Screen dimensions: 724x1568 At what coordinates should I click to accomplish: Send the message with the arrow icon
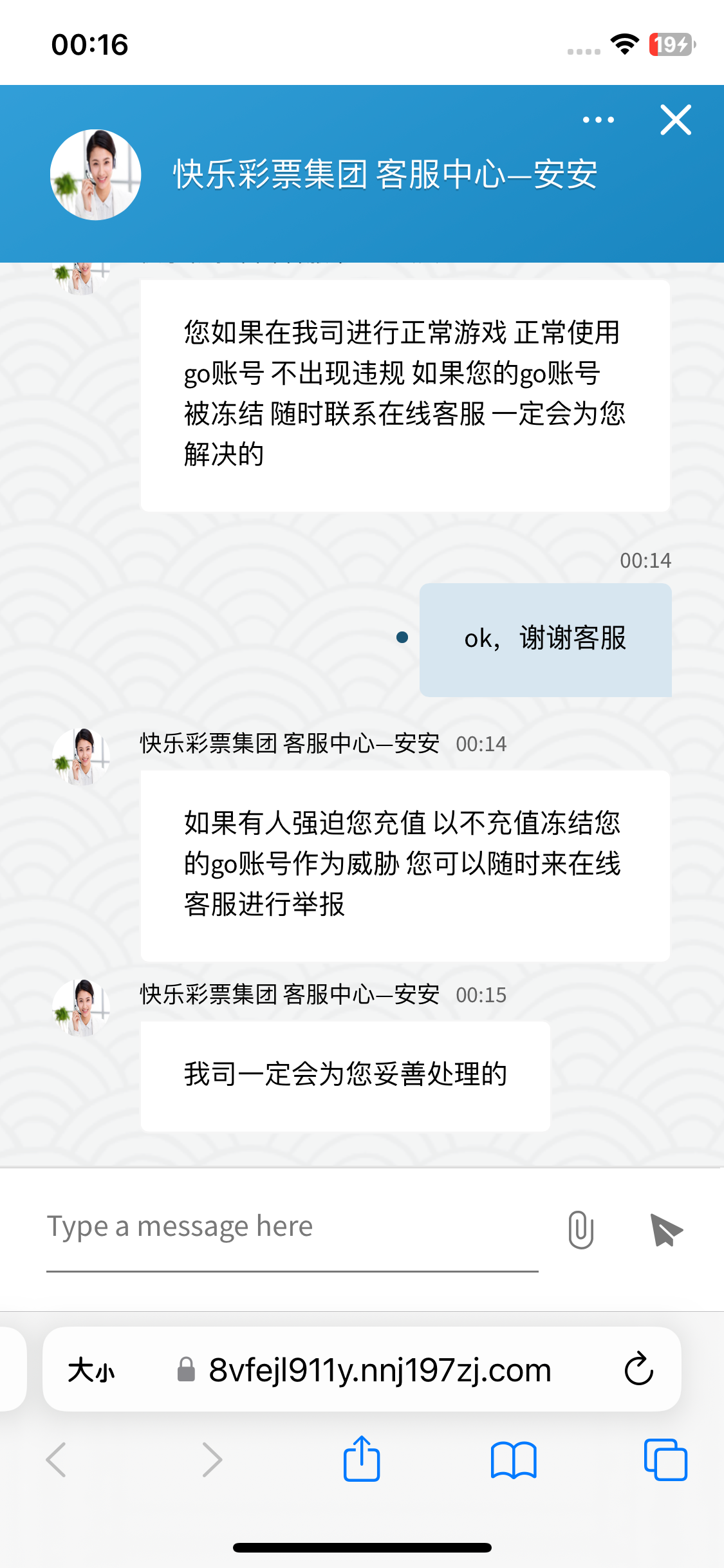666,1230
